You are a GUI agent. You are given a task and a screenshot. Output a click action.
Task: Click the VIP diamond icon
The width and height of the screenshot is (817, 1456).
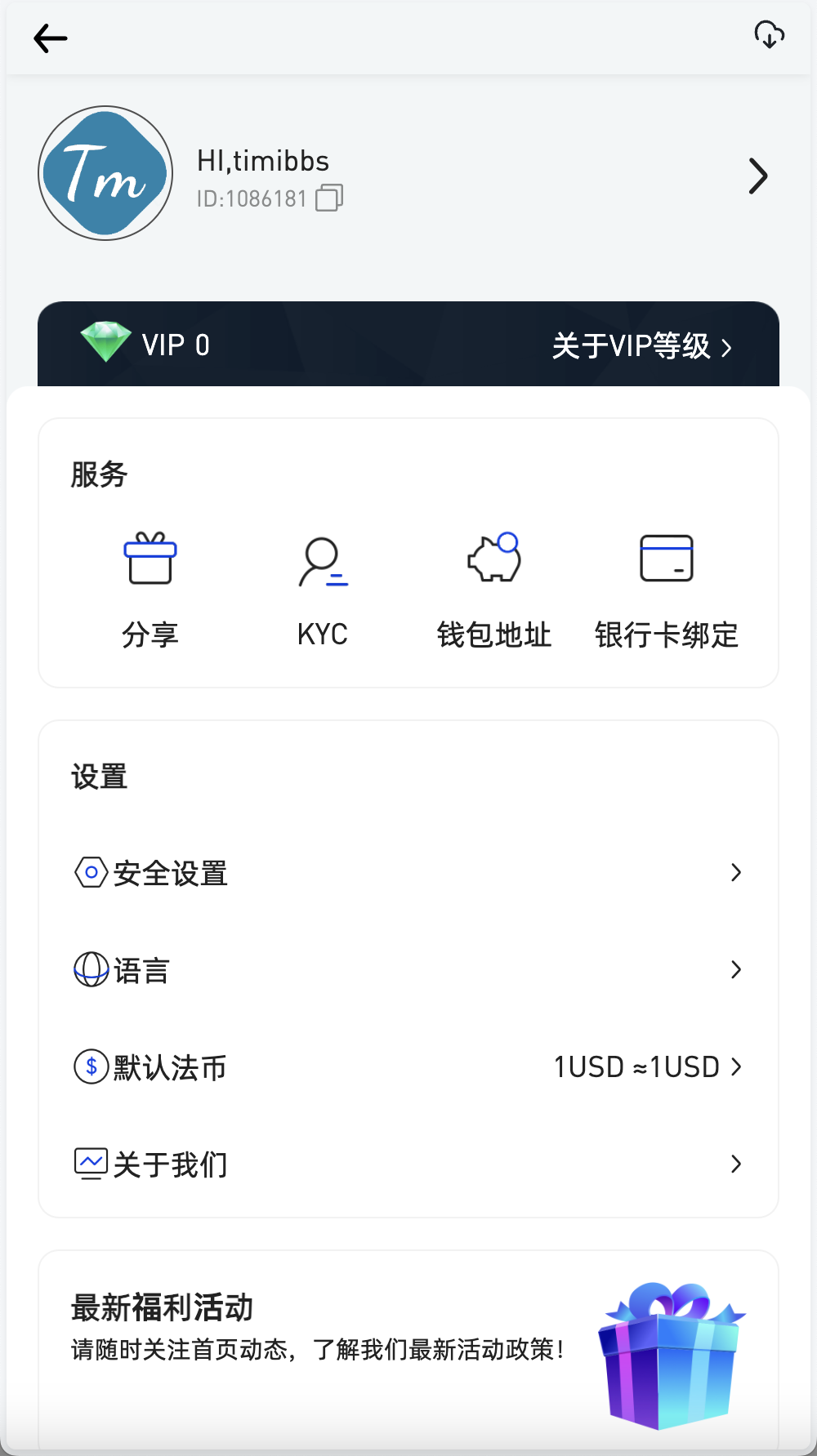[x=105, y=344]
